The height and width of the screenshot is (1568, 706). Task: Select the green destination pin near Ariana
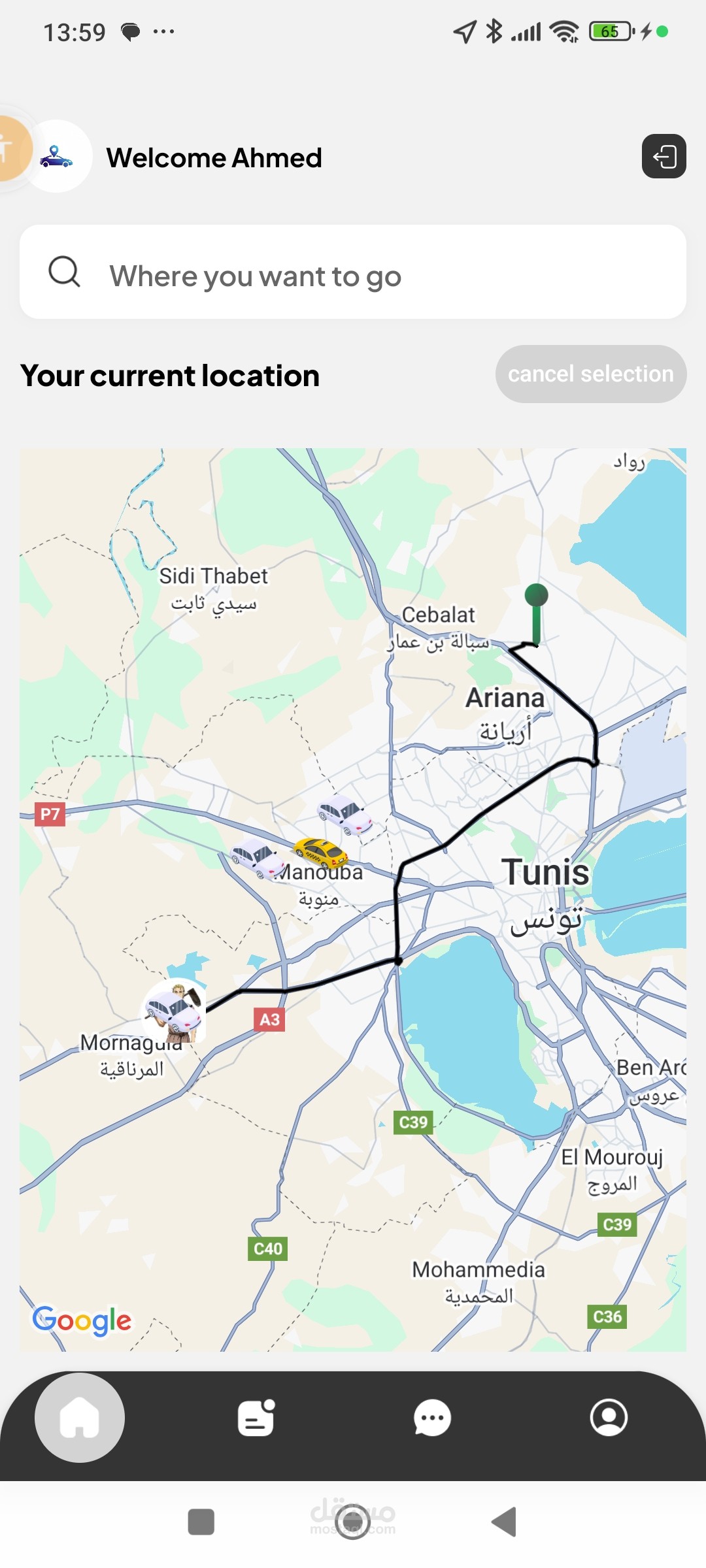tap(536, 596)
